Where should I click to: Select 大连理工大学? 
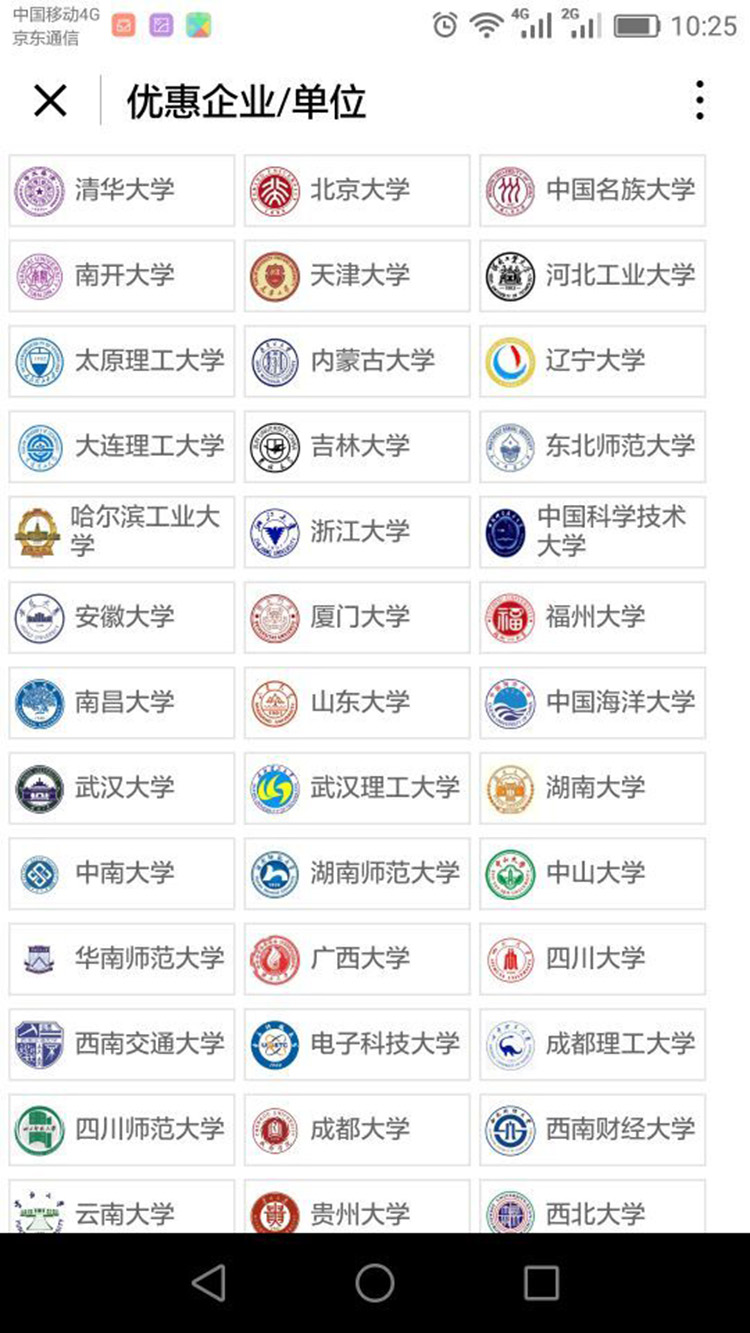coord(122,446)
